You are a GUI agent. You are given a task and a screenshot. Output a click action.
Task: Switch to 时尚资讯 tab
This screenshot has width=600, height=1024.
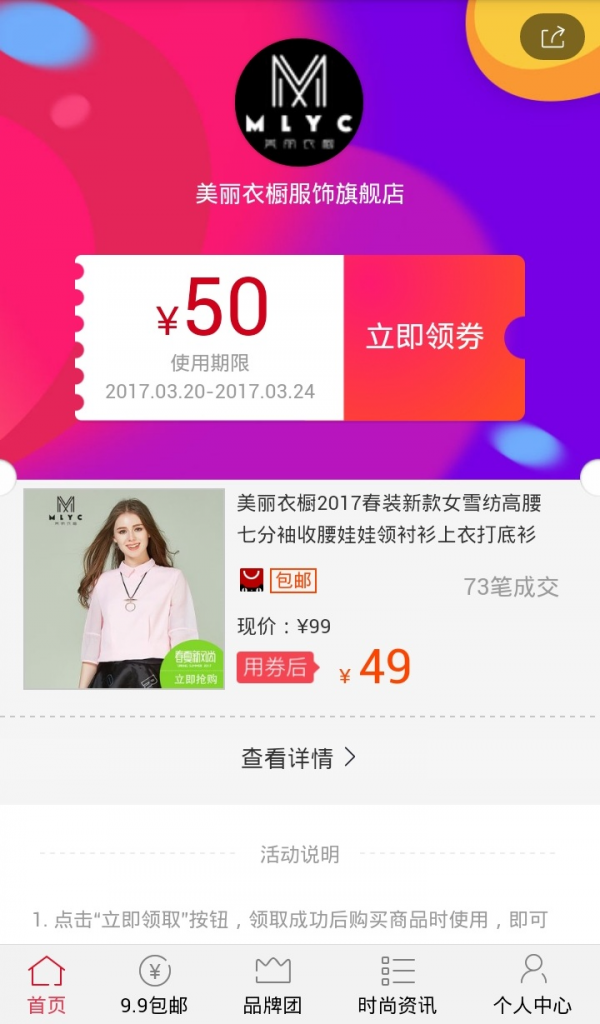pyautogui.click(x=397, y=985)
